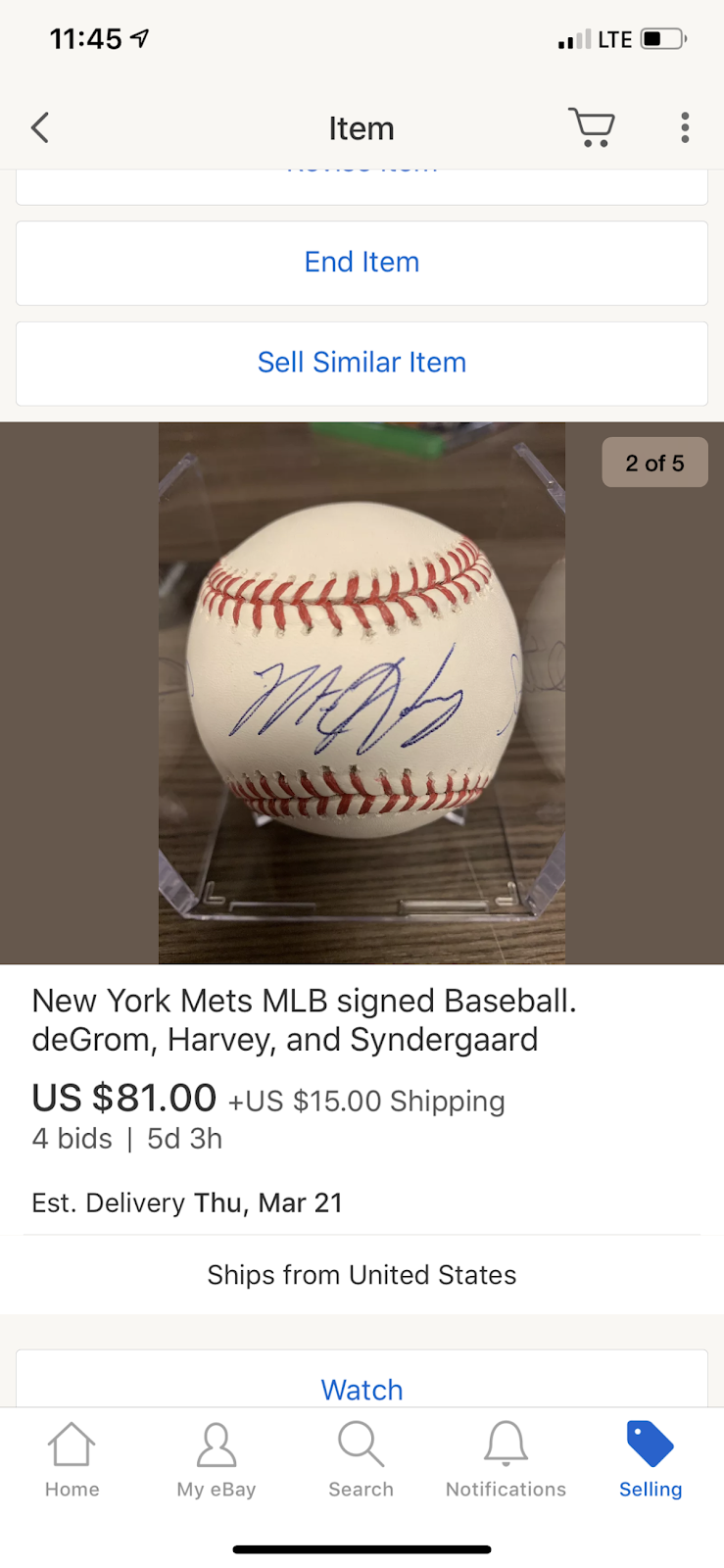Open the three-dot overflow menu
724x1568 pixels.
[685, 127]
